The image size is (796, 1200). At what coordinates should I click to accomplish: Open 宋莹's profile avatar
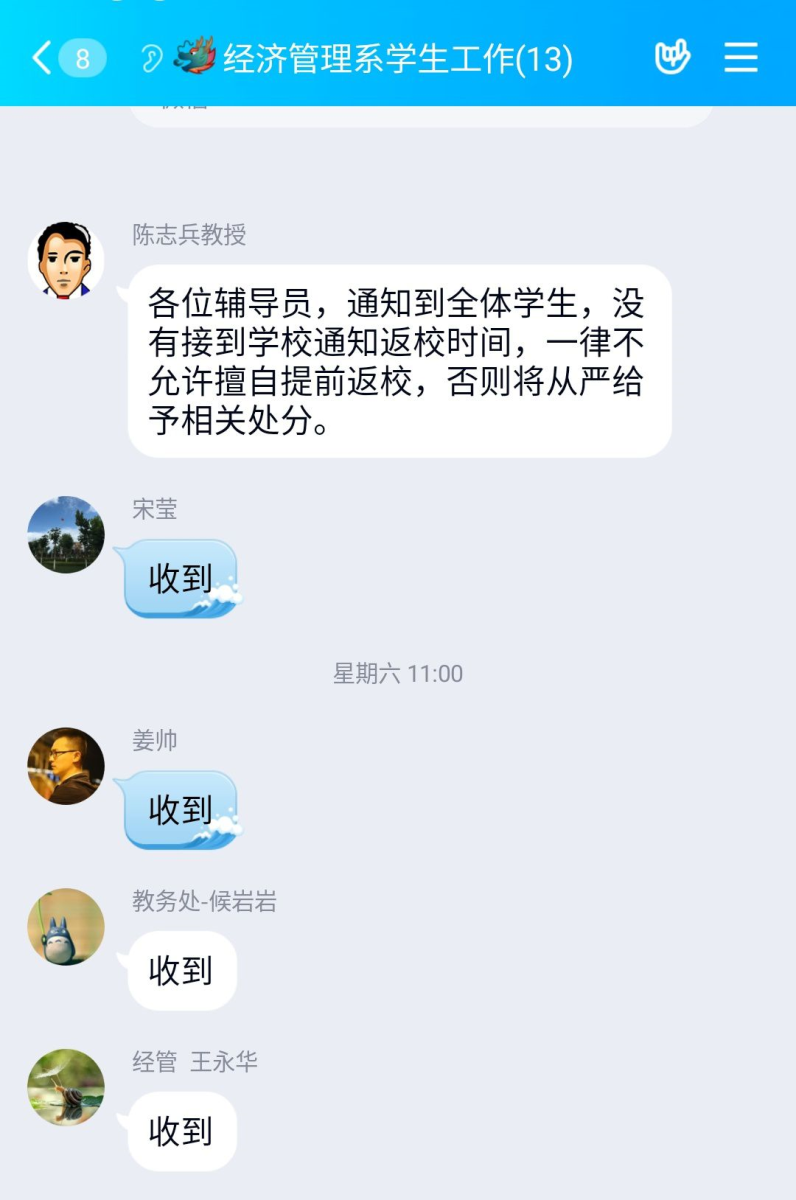(66, 535)
